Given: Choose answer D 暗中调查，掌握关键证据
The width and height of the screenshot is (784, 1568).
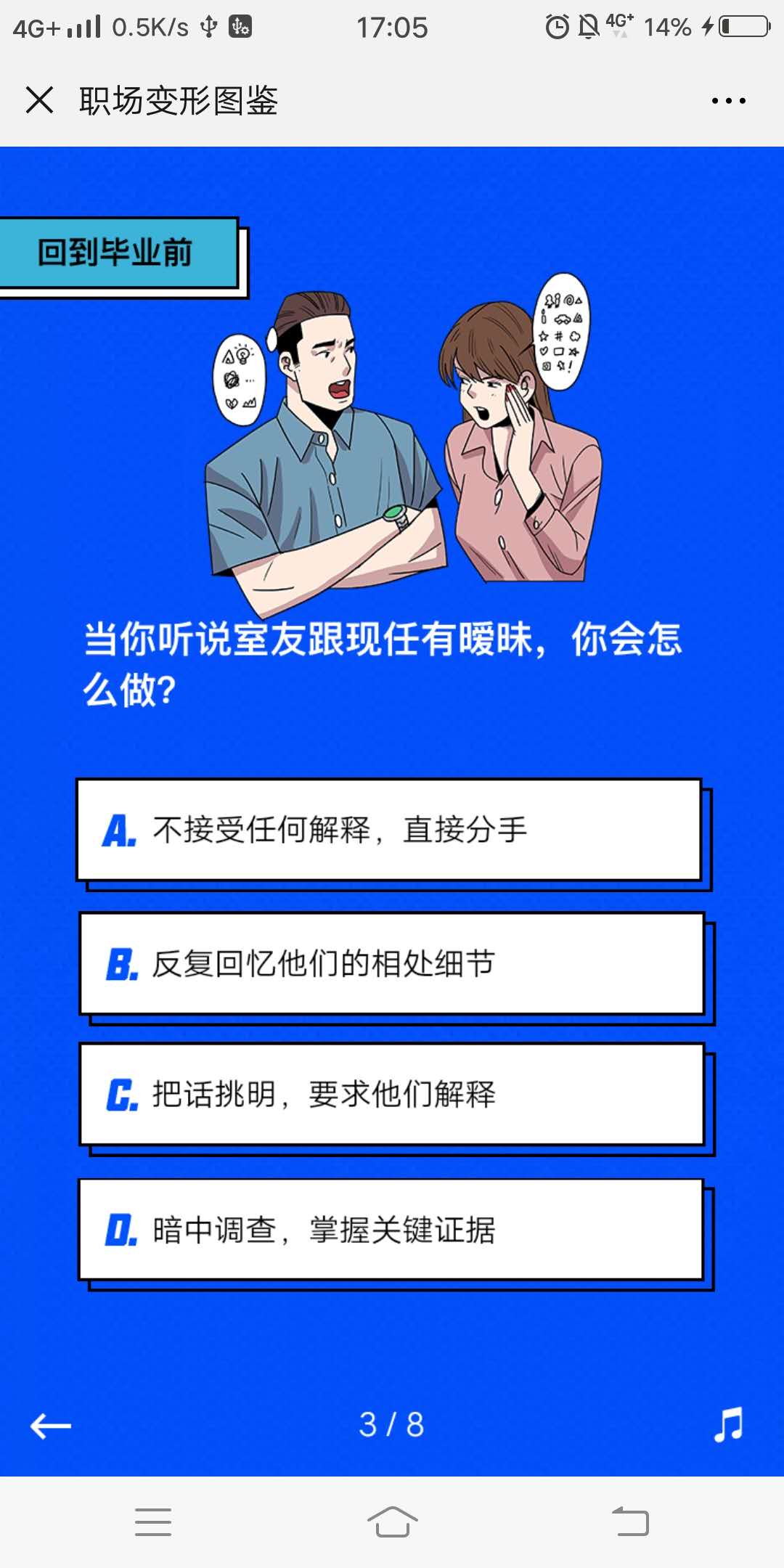Looking at the screenshot, I should [x=391, y=1230].
